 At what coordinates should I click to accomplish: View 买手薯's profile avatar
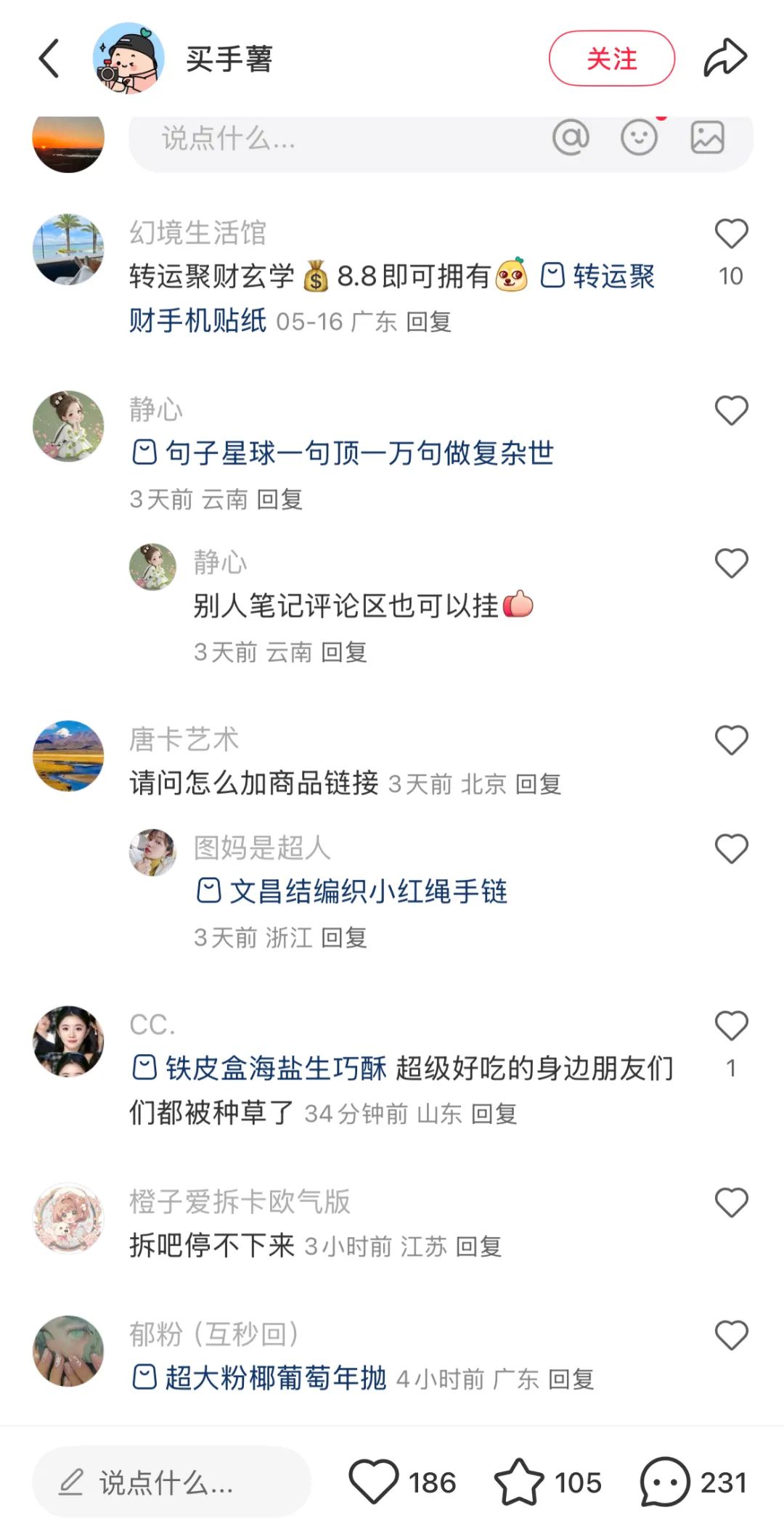(x=128, y=58)
